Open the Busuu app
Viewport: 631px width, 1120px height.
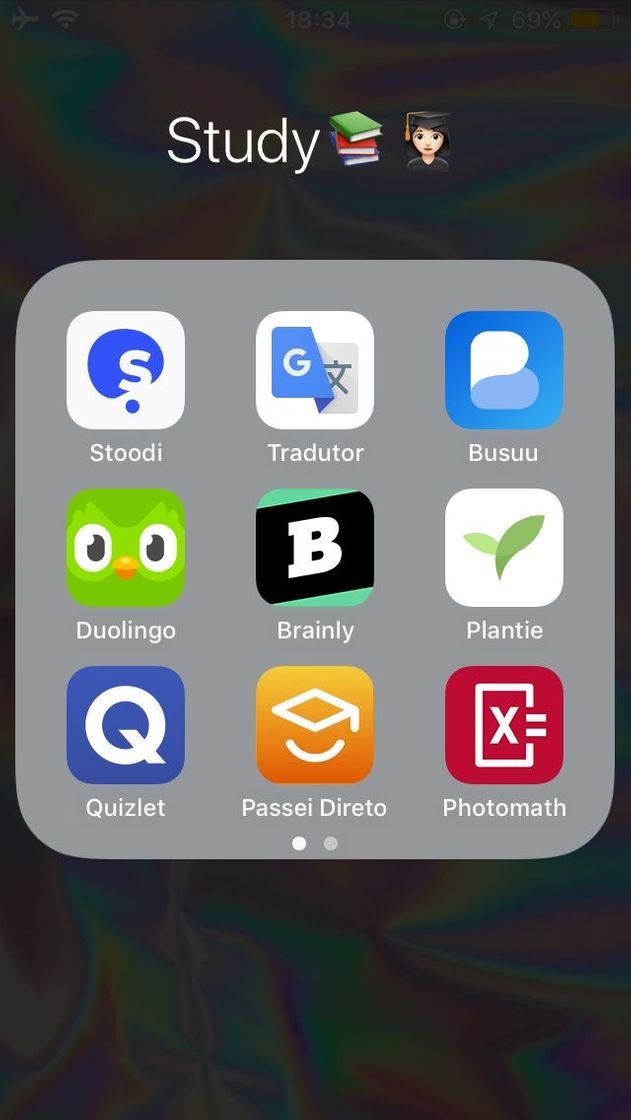[x=503, y=370]
